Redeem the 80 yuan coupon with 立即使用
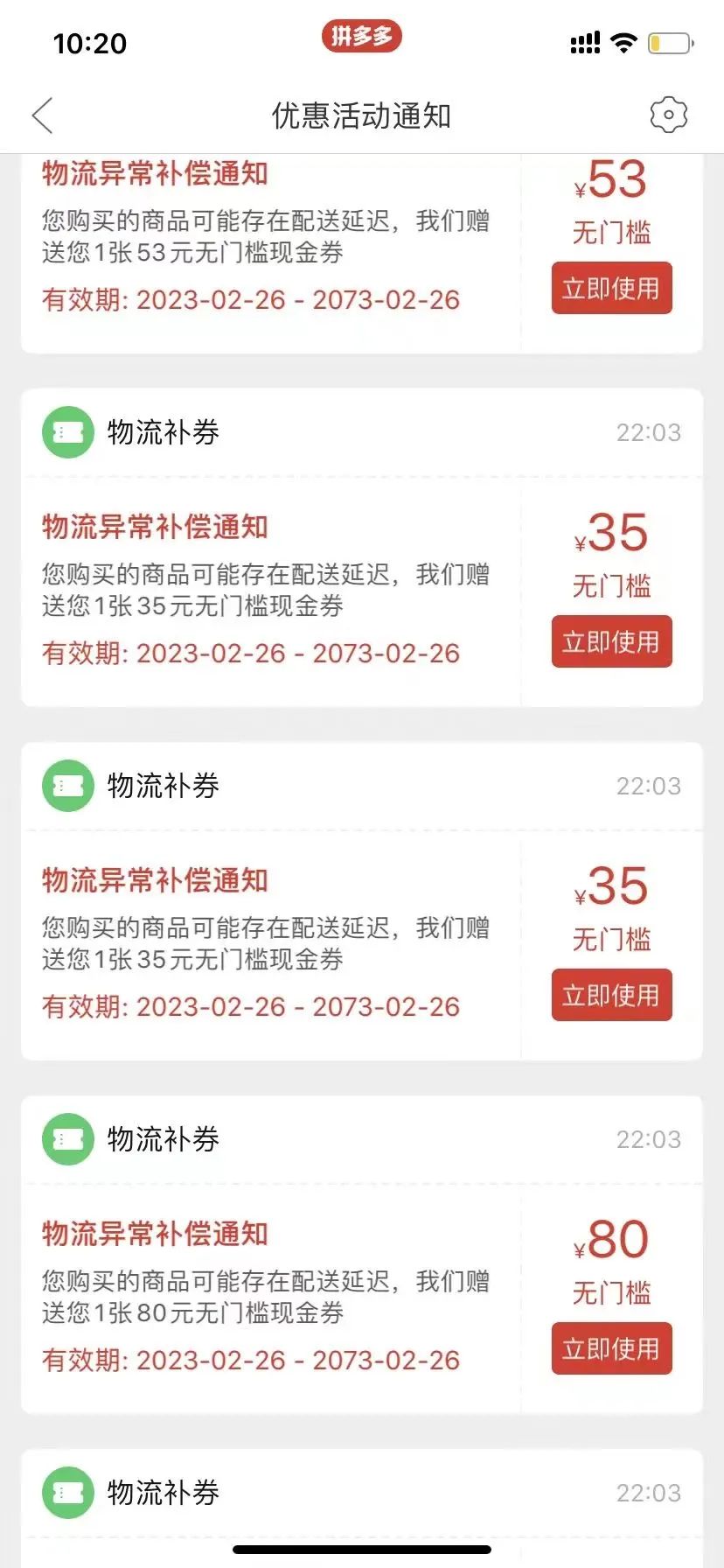 610,1348
